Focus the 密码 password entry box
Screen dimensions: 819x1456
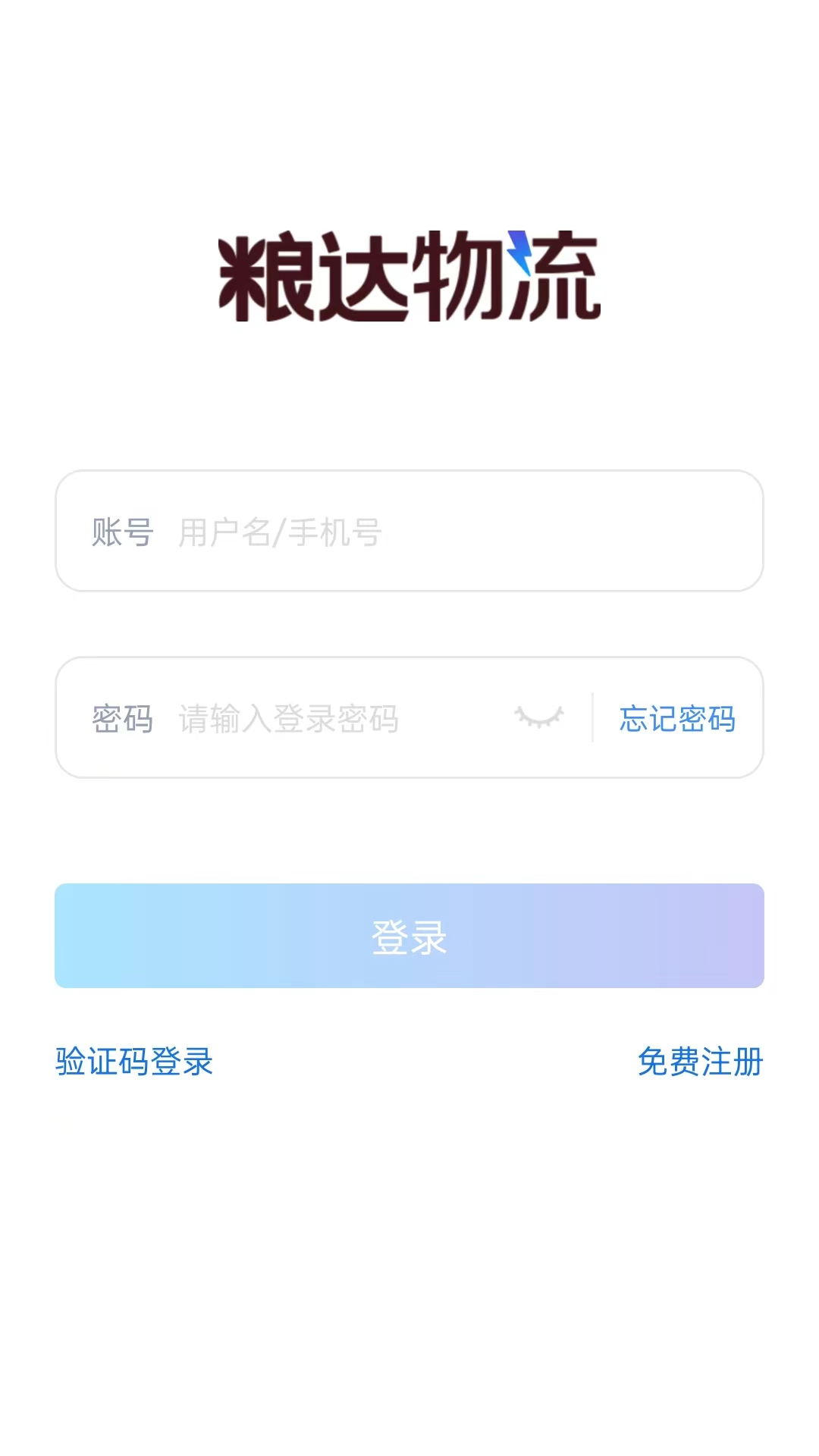pos(303,719)
